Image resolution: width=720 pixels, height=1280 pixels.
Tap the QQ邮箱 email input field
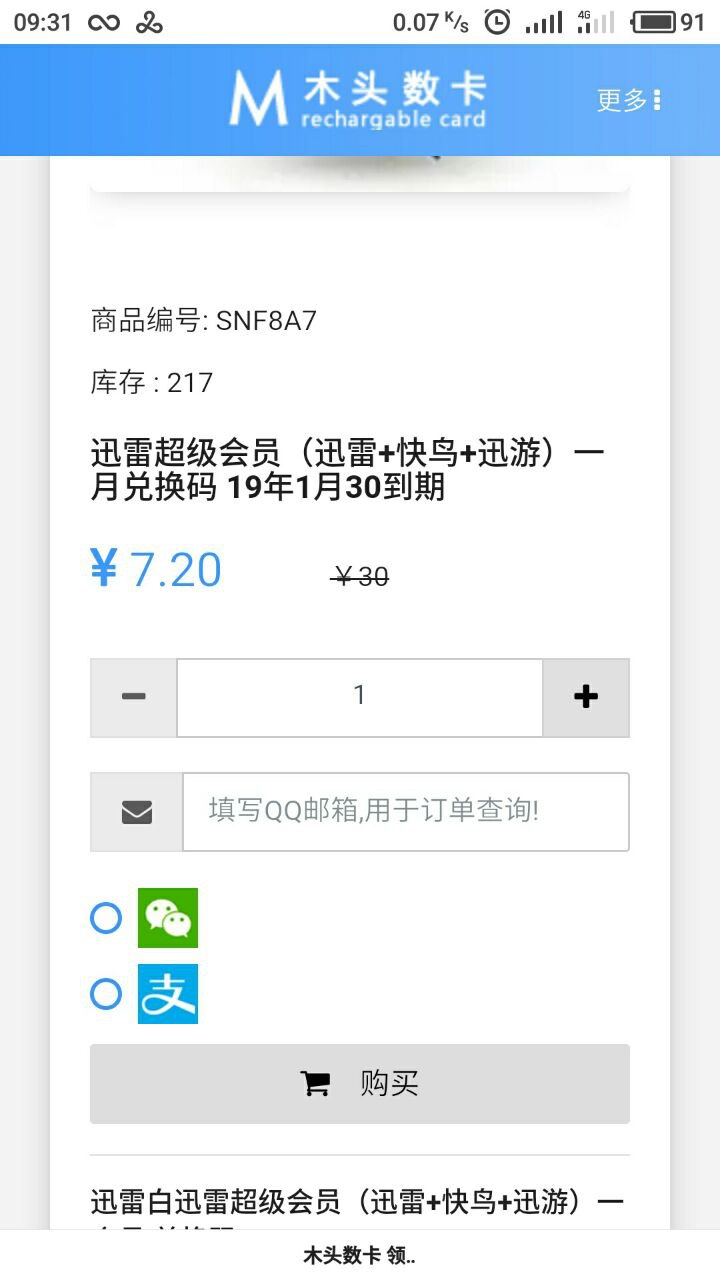[x=405, y=811]
